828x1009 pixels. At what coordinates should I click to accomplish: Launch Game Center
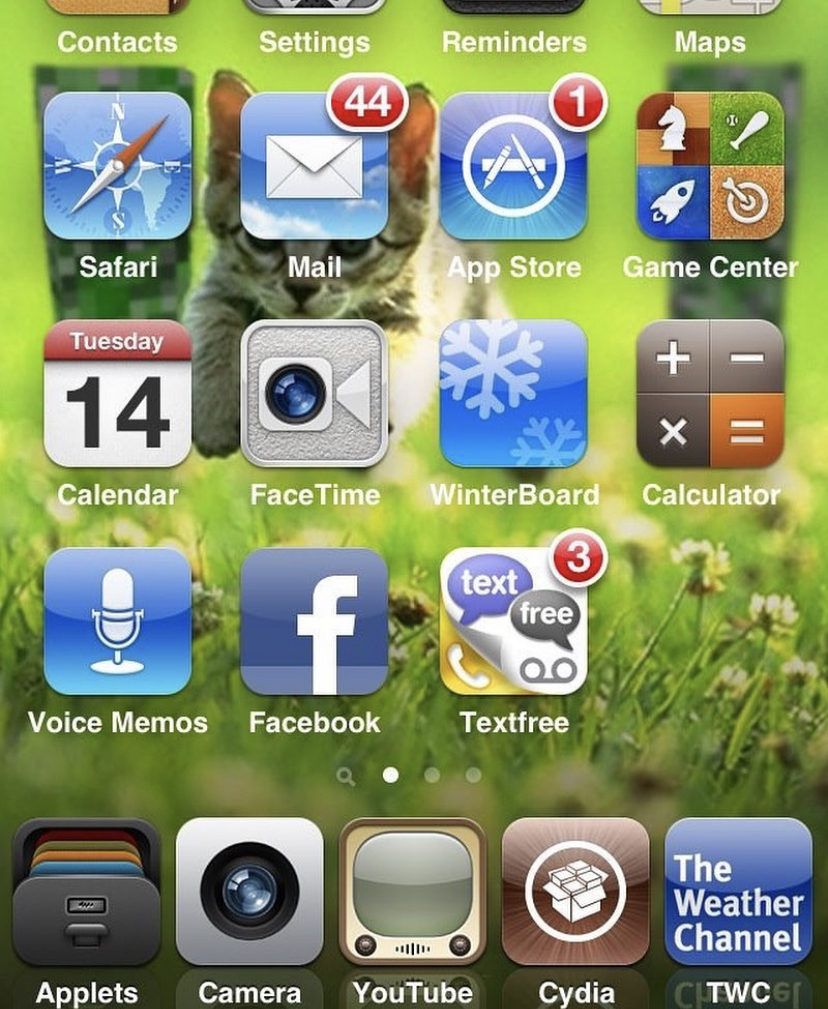710,166
